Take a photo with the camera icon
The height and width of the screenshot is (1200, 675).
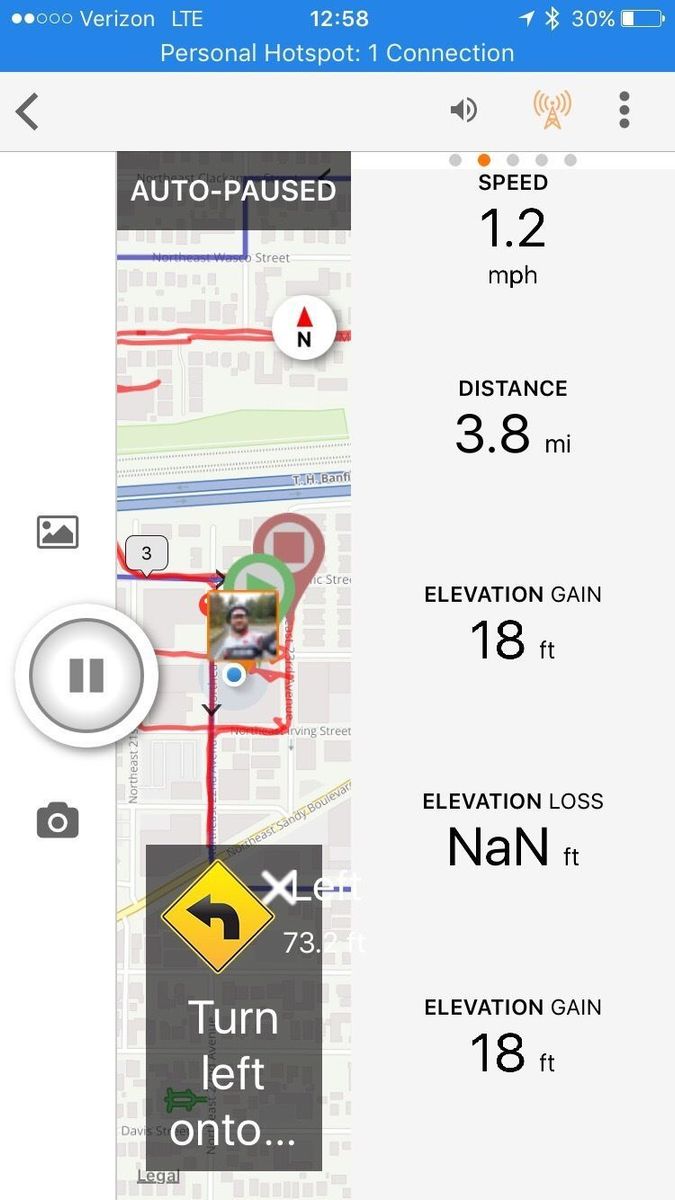[58, 821]
